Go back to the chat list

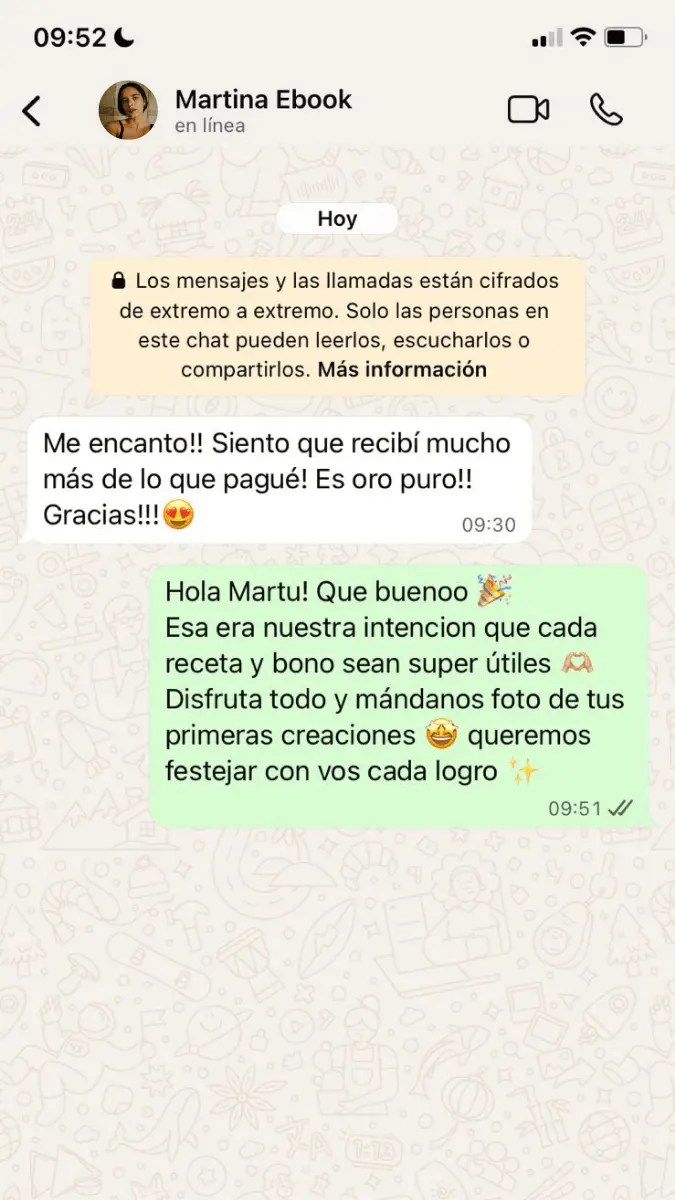(x=32, y=110)
